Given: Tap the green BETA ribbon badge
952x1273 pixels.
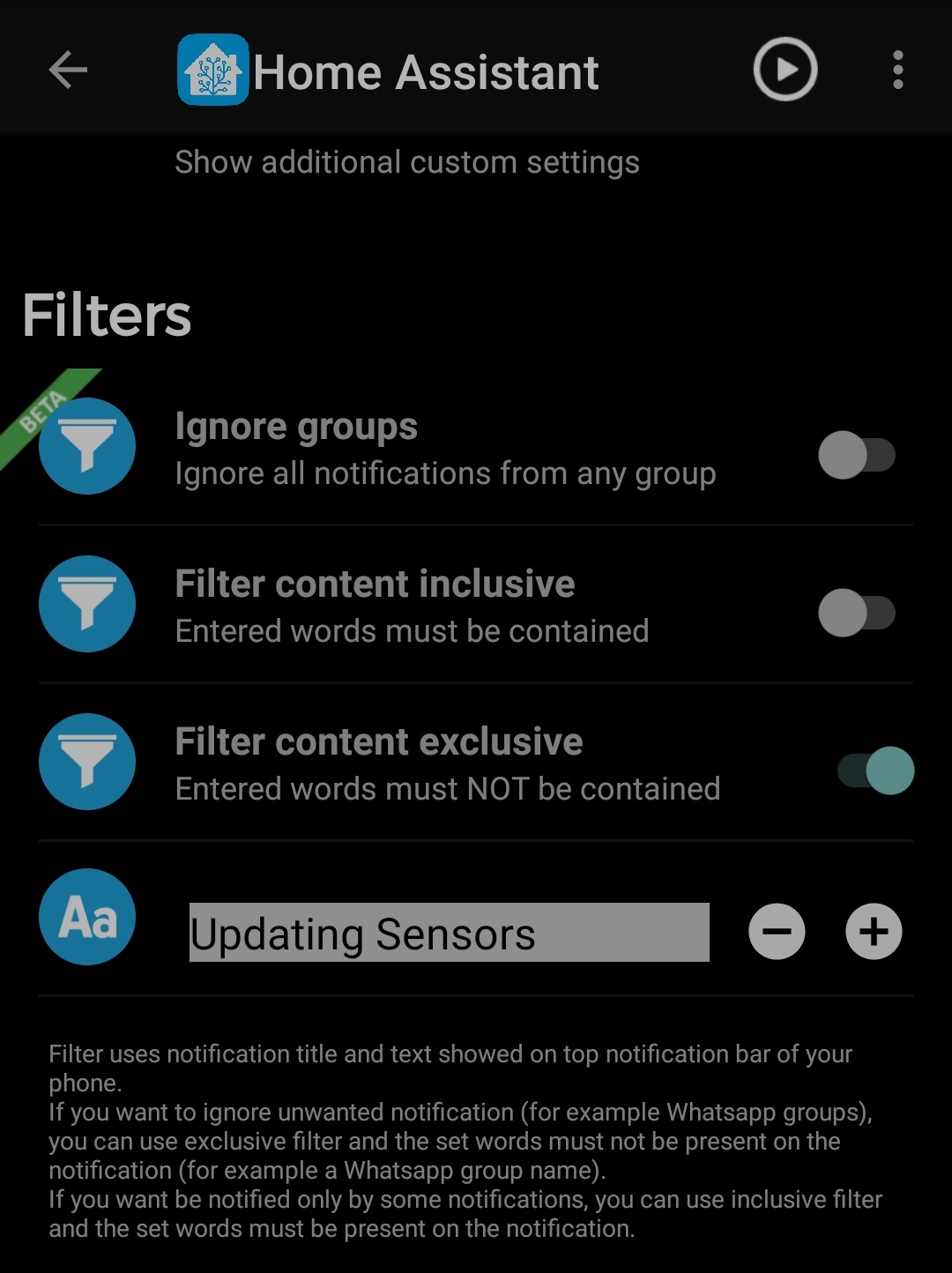Looking at the screenshot, I should tap(40, 408).
